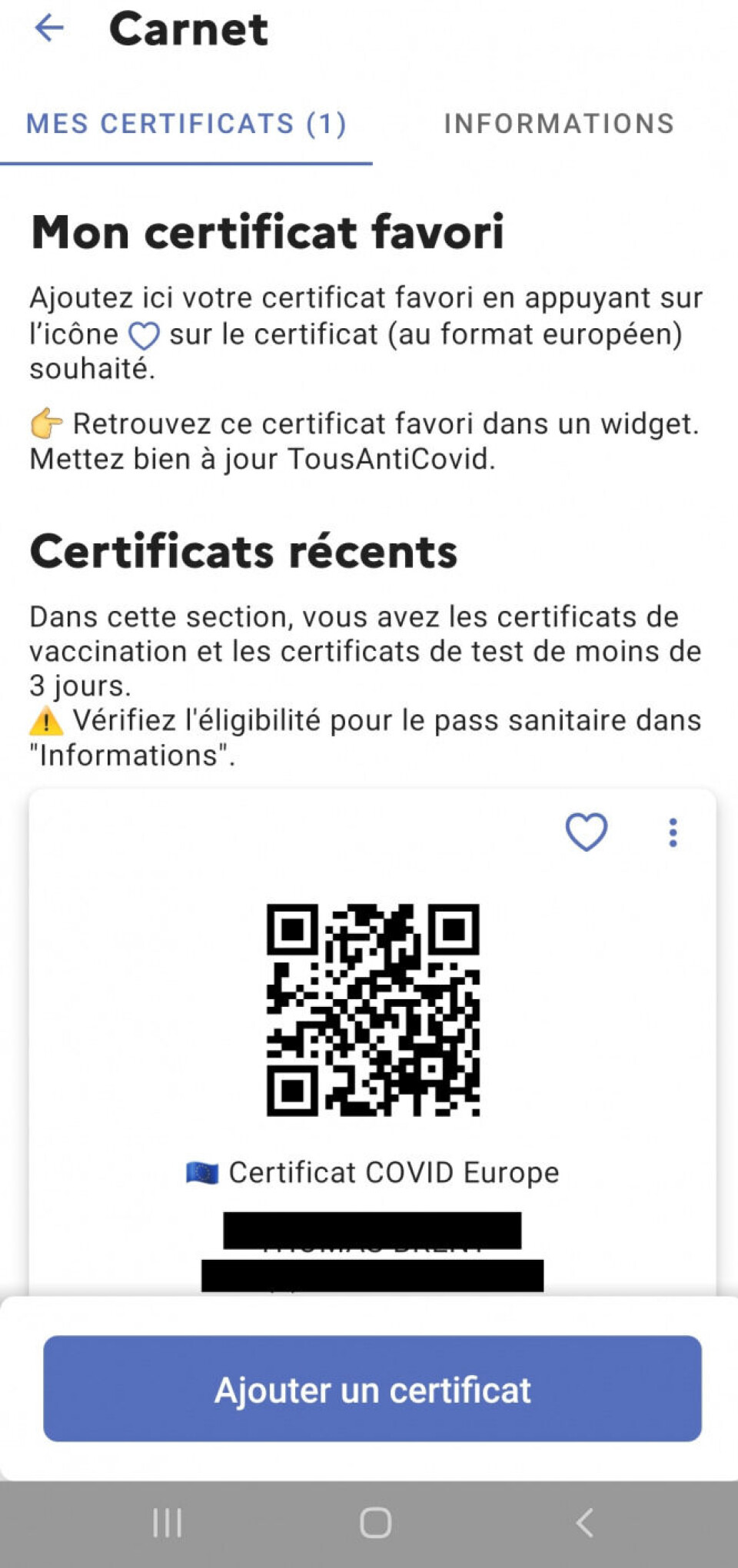Go back using the Carnet arrow
738x1568 pixels.
pos(49,28)
